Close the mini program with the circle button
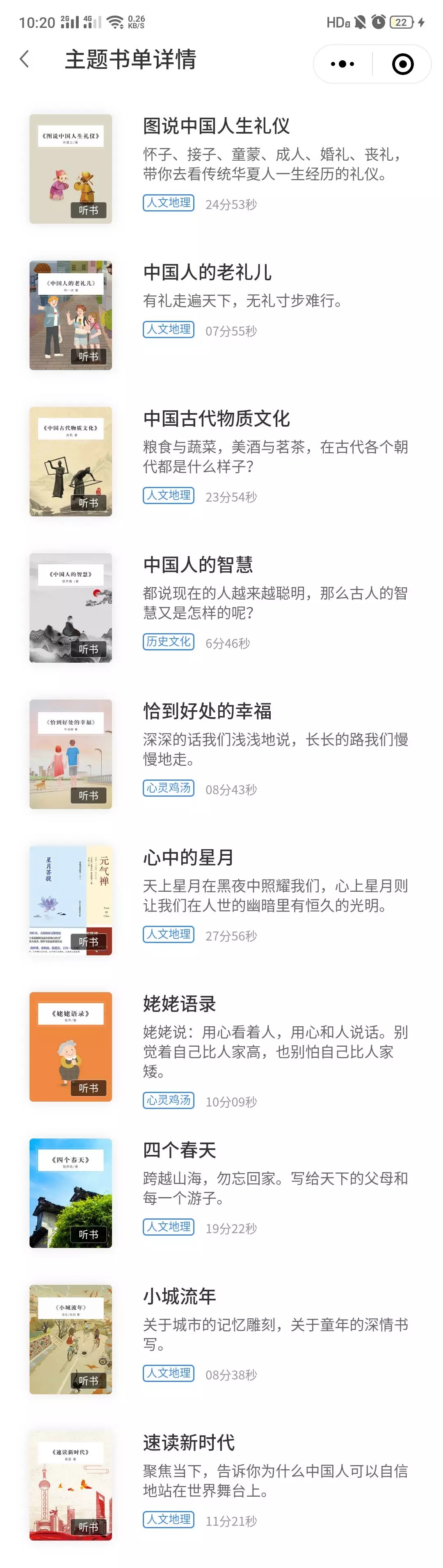The height and width of the screenshot is (1568, 443). [x=402, y=64]
